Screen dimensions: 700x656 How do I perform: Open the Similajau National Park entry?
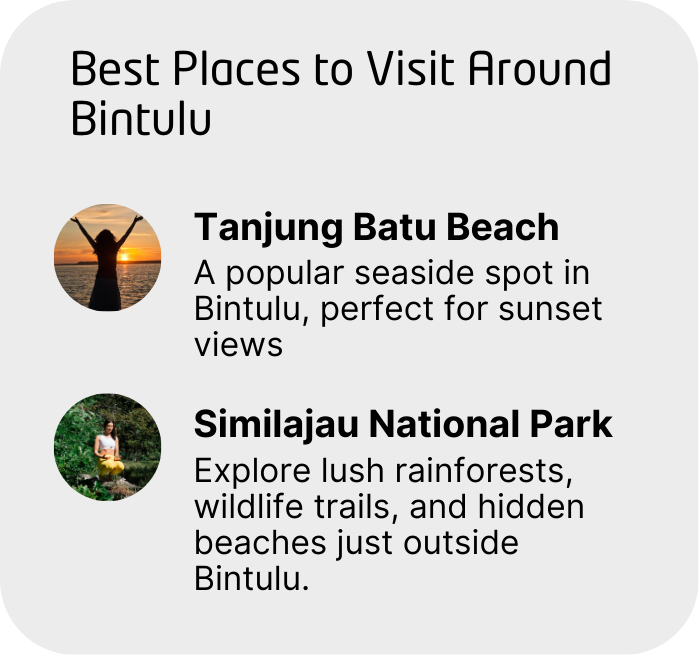(x=402, y=425)
